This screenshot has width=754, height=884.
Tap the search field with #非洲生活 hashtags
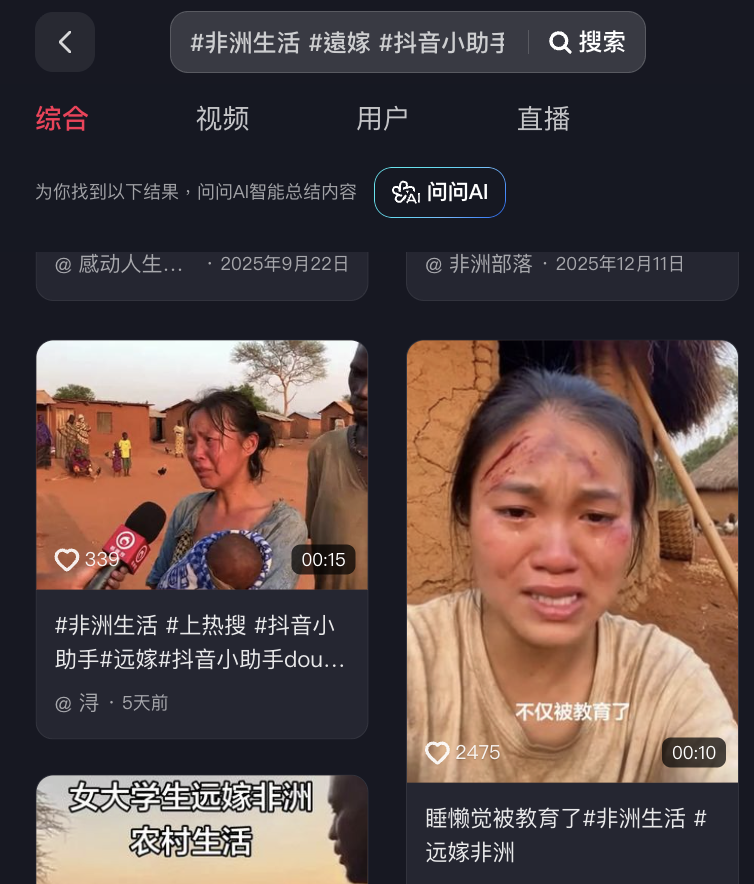[348, 42]
